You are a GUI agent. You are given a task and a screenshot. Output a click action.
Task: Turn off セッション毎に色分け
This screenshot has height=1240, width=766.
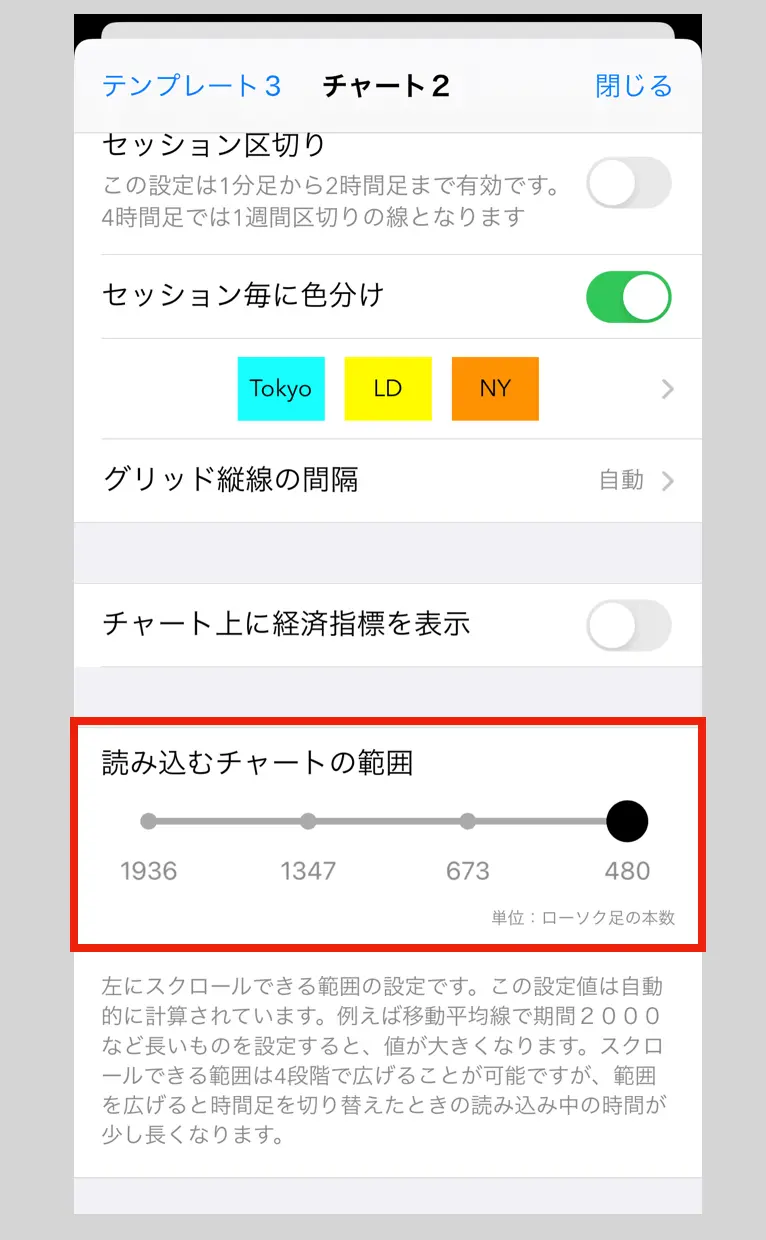tap(628, 297)
